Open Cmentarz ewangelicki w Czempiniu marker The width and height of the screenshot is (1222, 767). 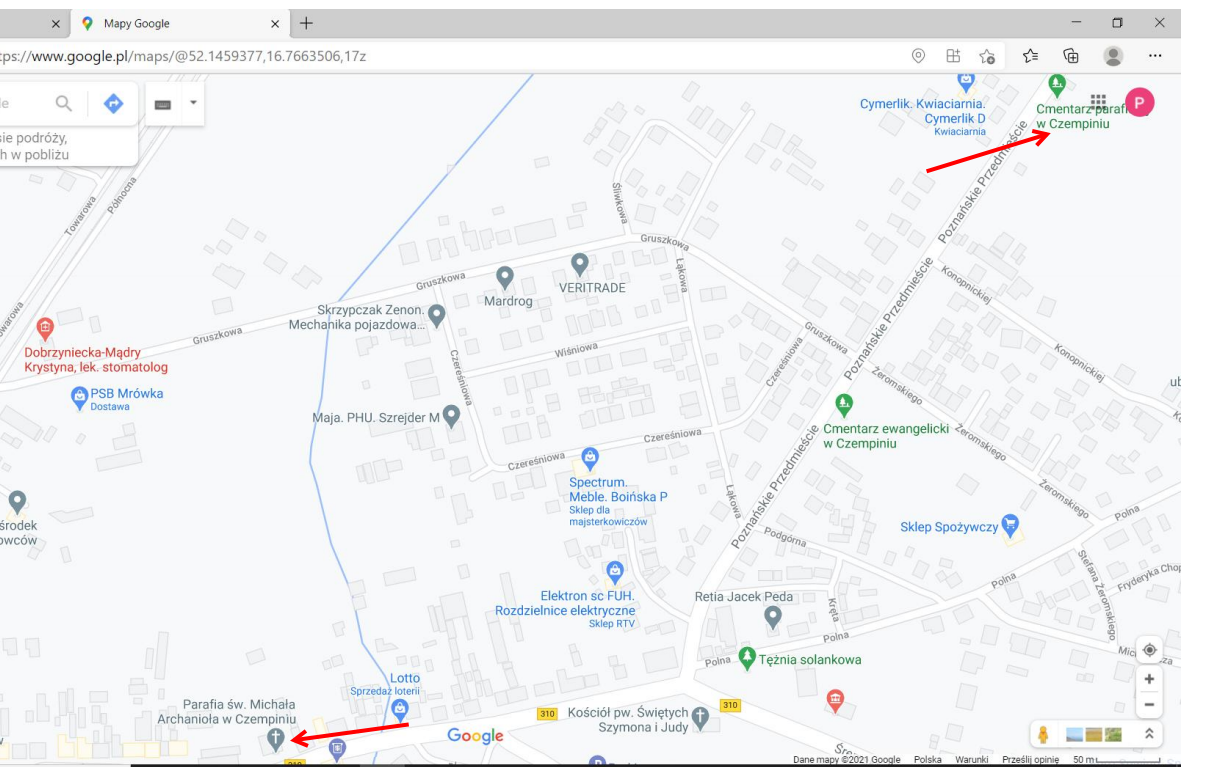click(844, 405)
